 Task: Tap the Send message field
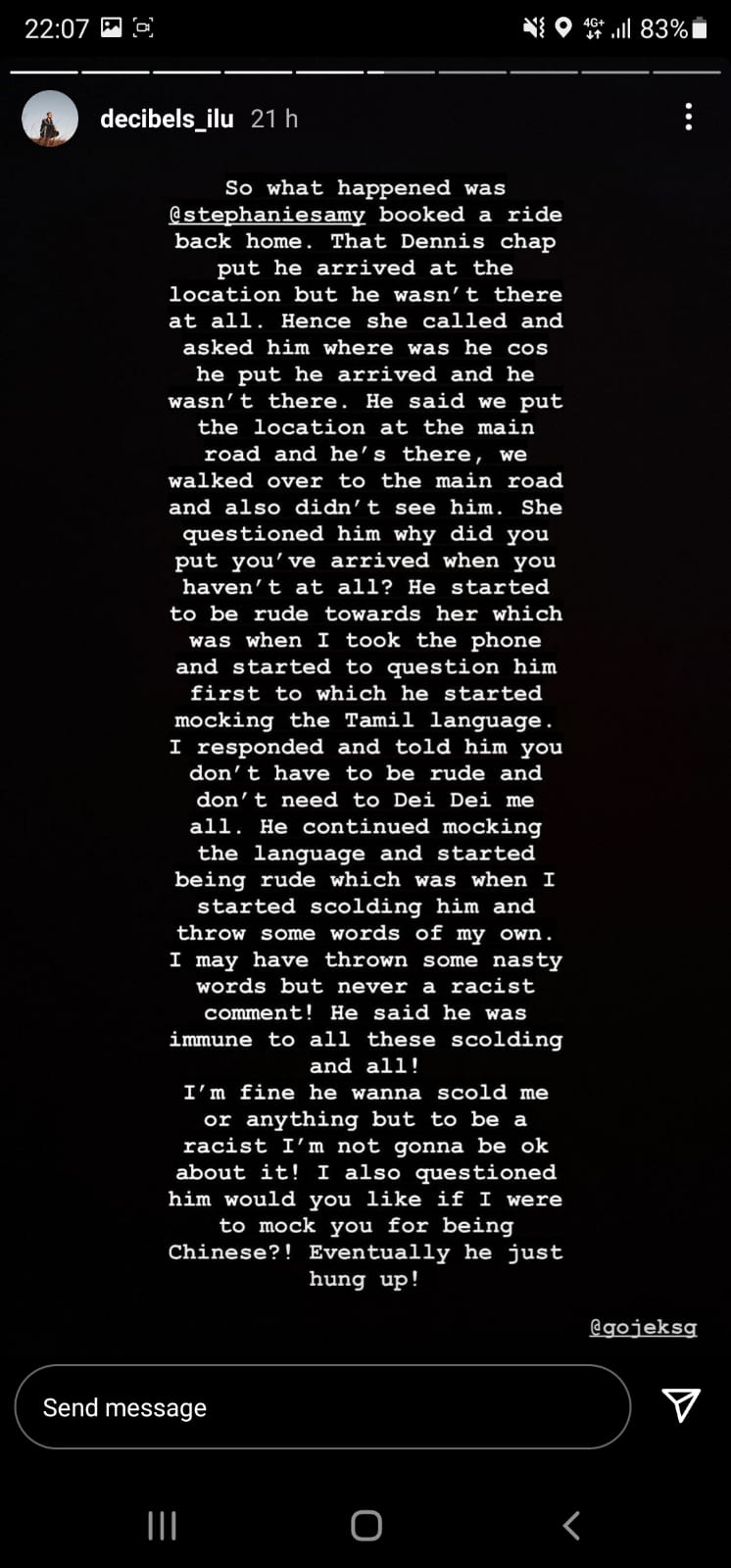tap(322, 1407)
